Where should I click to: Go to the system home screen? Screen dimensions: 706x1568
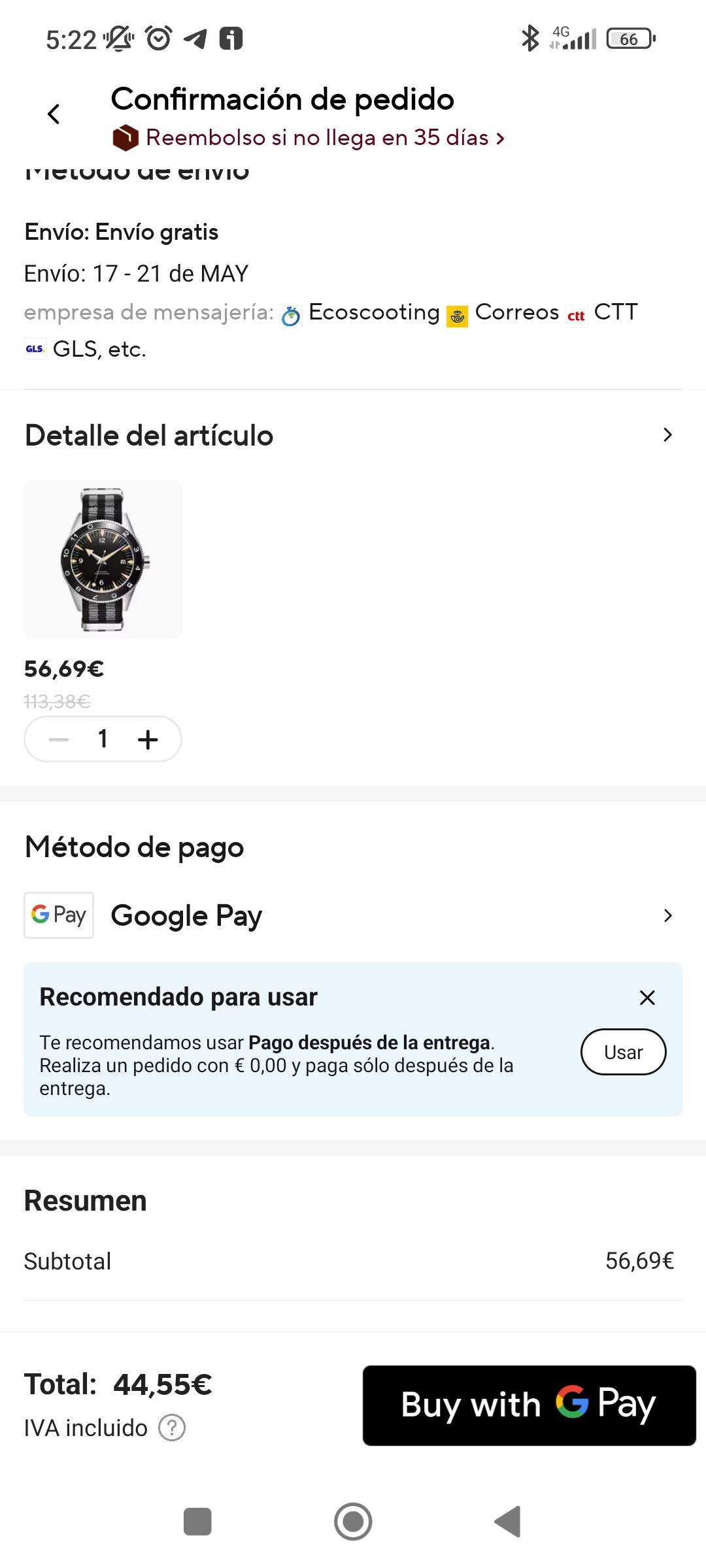click(x=353, y=1522)
